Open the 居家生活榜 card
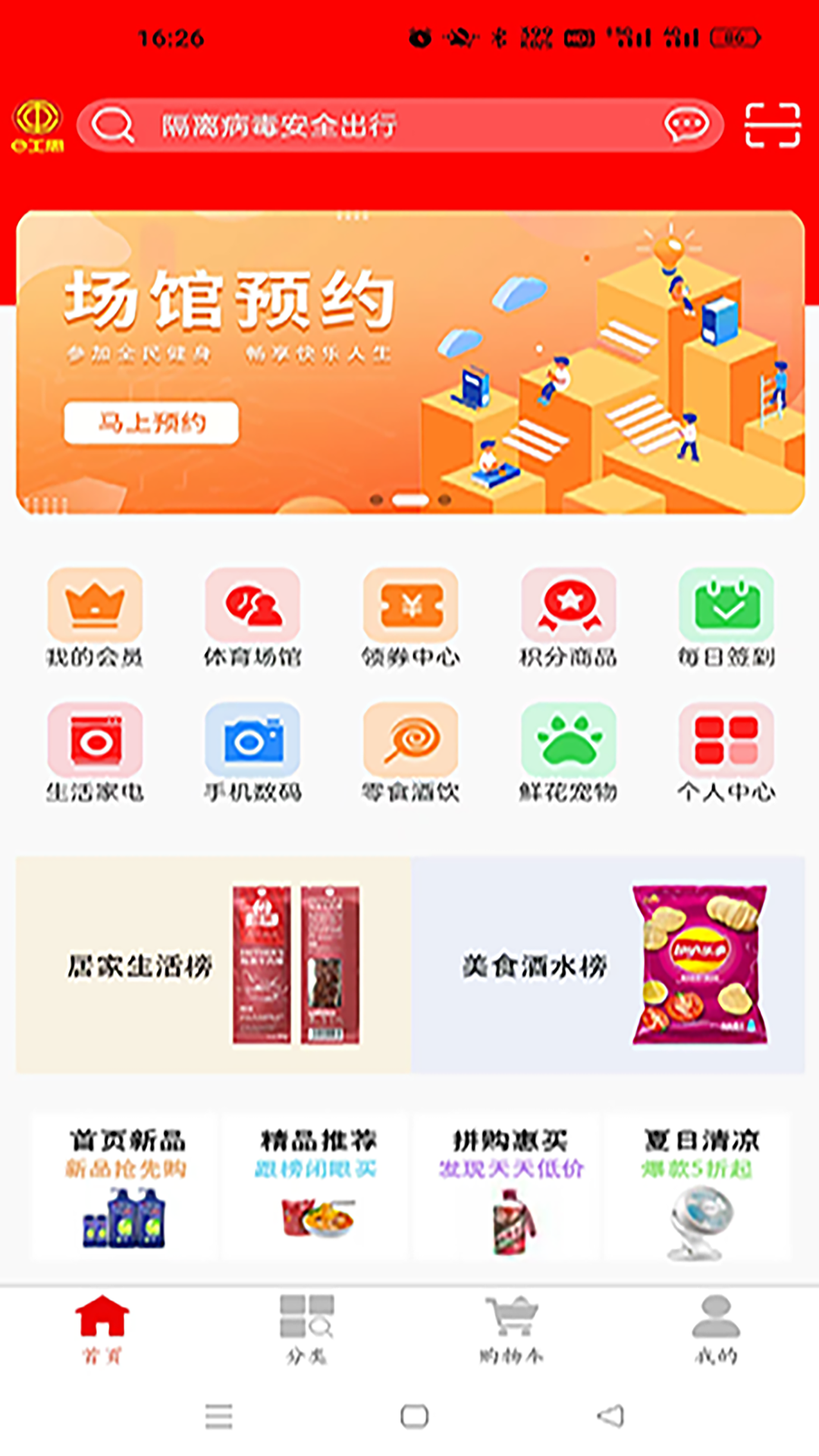 tap(213, 965)
